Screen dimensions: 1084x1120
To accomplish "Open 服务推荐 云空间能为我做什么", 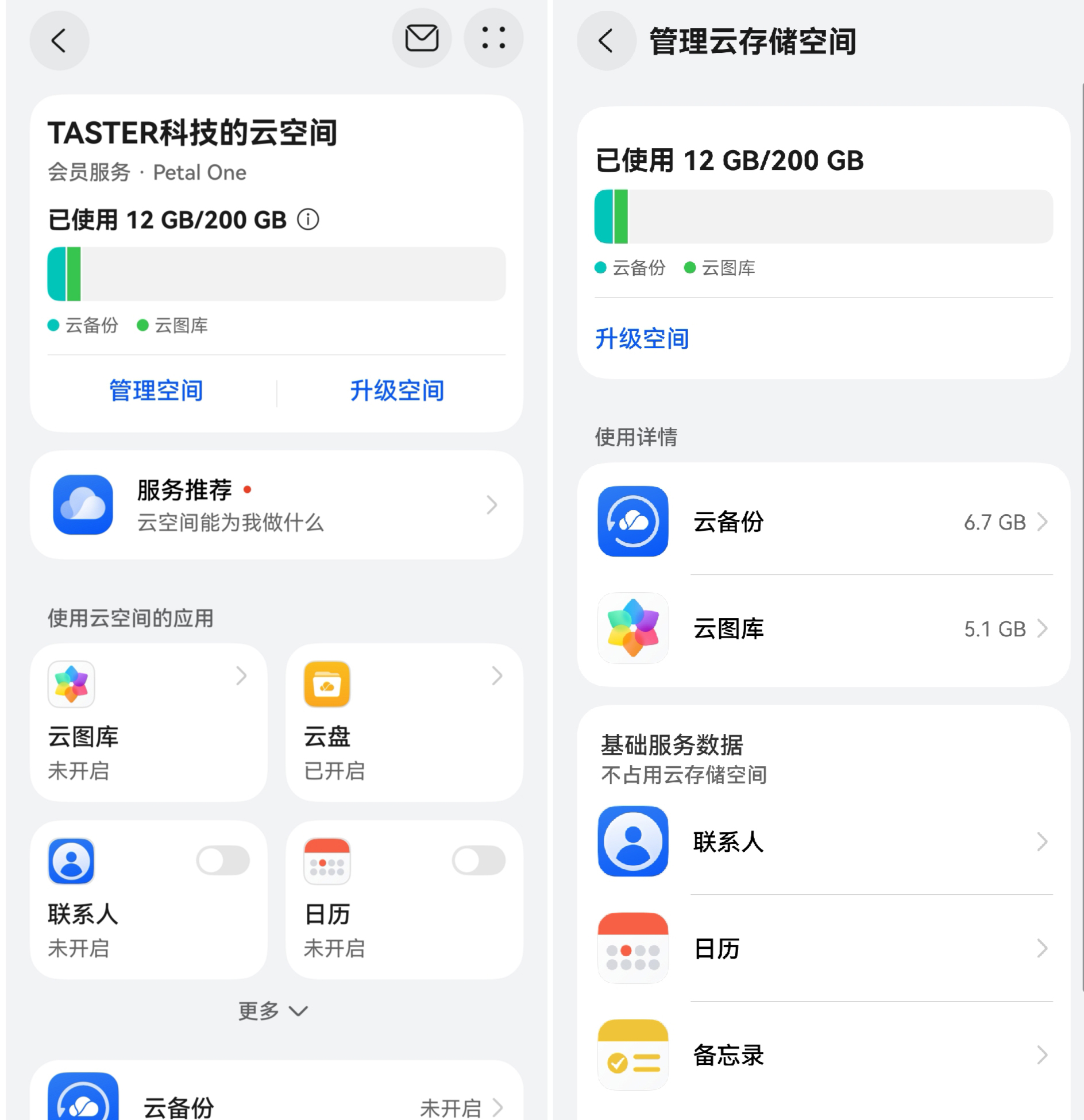I will coord(276,505).
